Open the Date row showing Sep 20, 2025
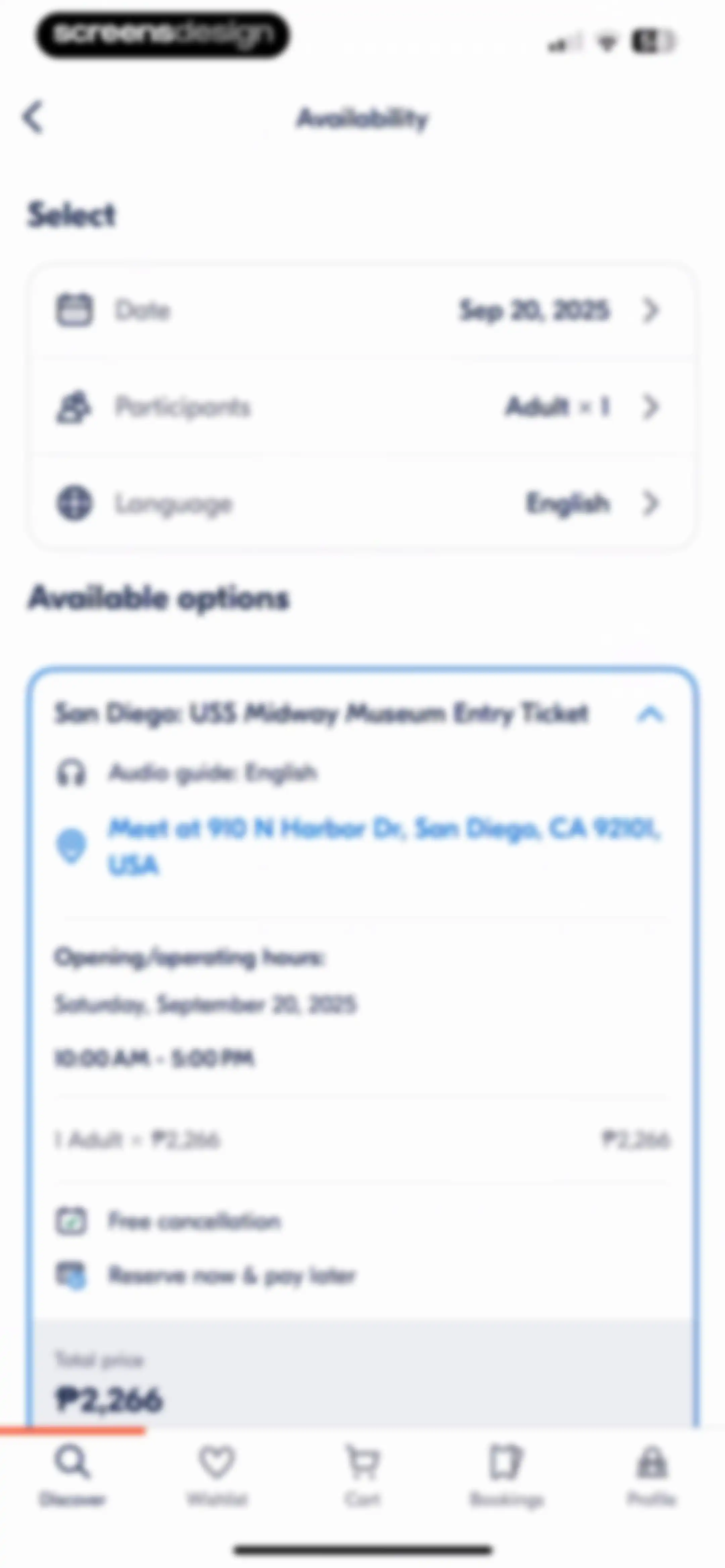The image size is (725, 1568). click(362, 311)
